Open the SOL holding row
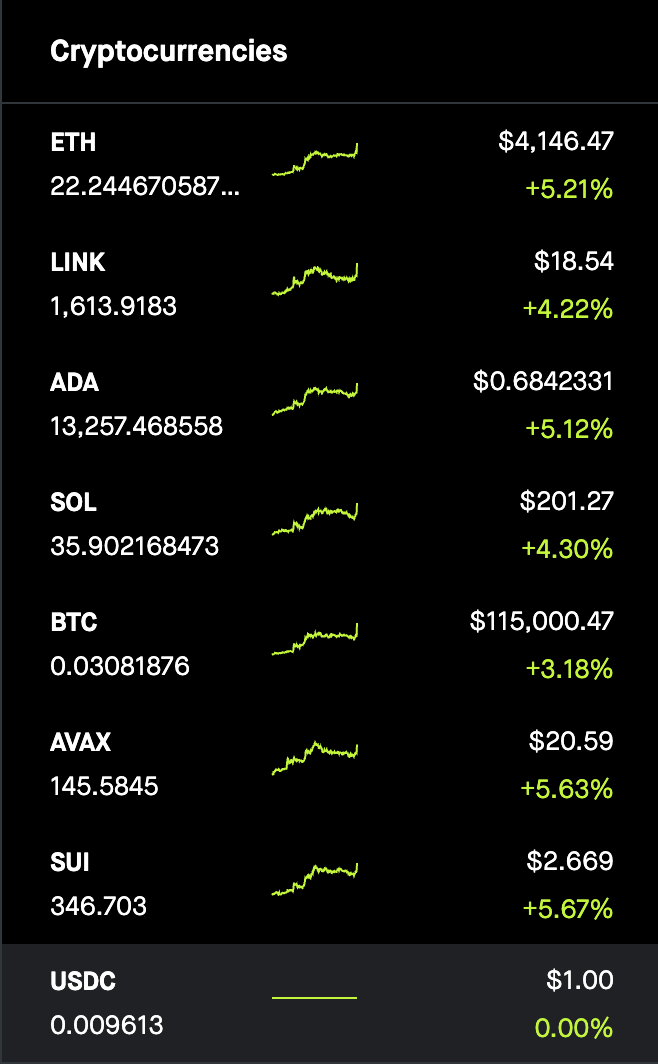This screenshot has width=658, height=1064. pos(329,524)
